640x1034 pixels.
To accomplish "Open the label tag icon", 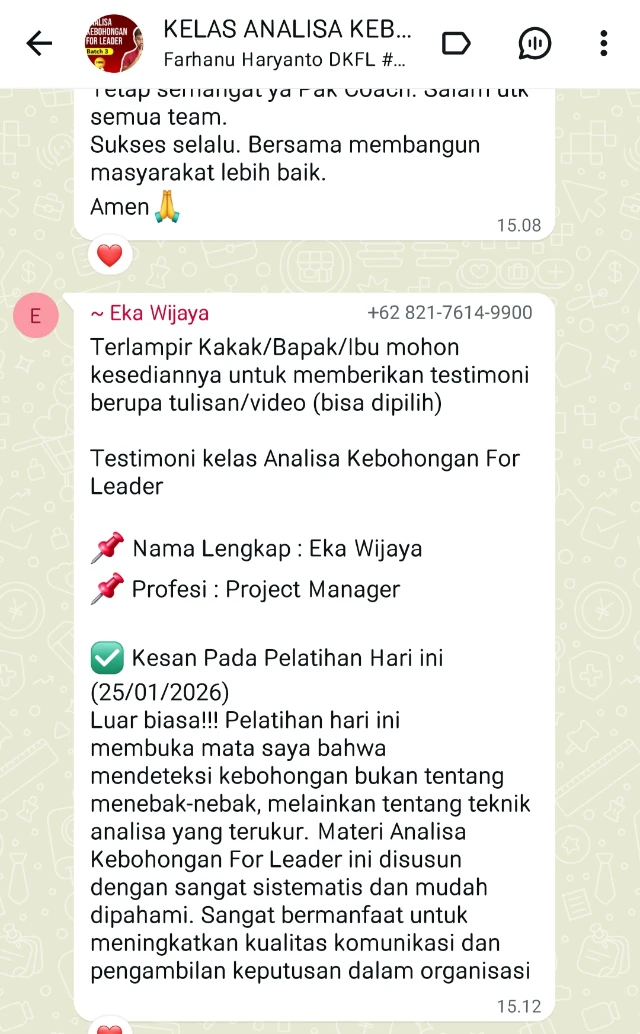I will point(456,43).
